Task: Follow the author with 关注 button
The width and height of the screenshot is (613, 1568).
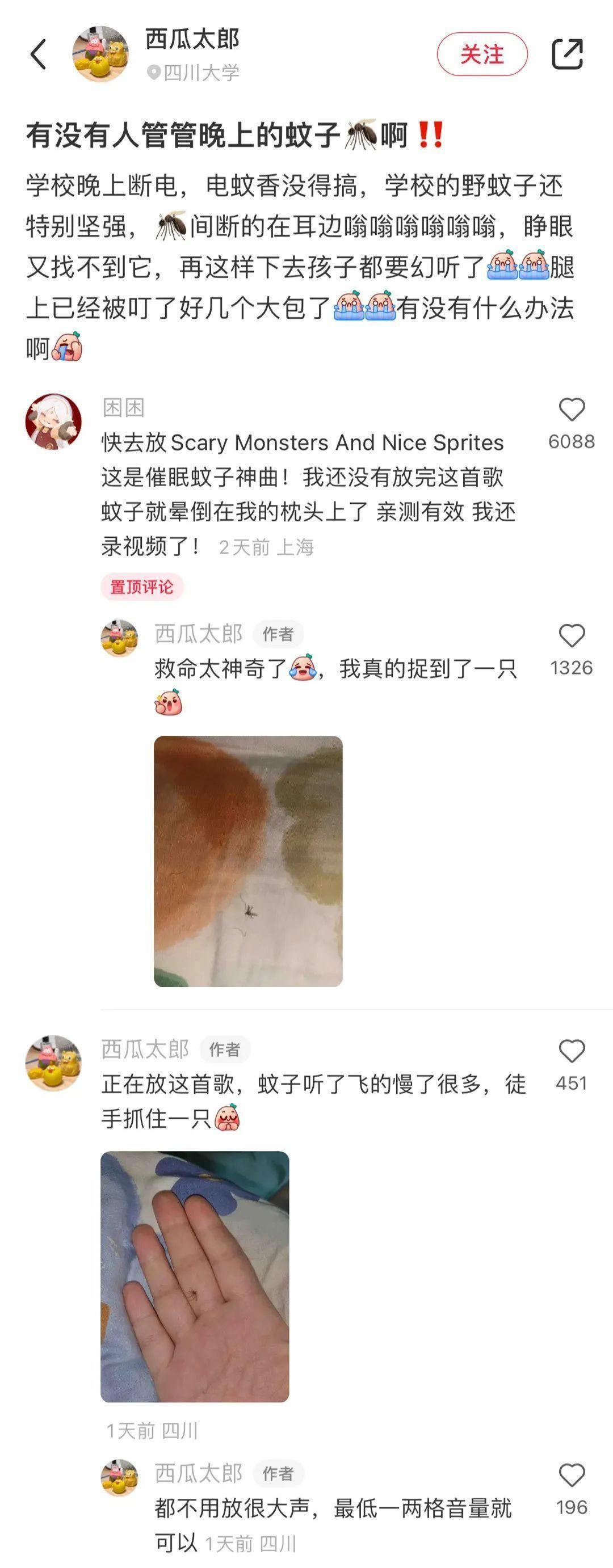Action: [x=481, y=54]
